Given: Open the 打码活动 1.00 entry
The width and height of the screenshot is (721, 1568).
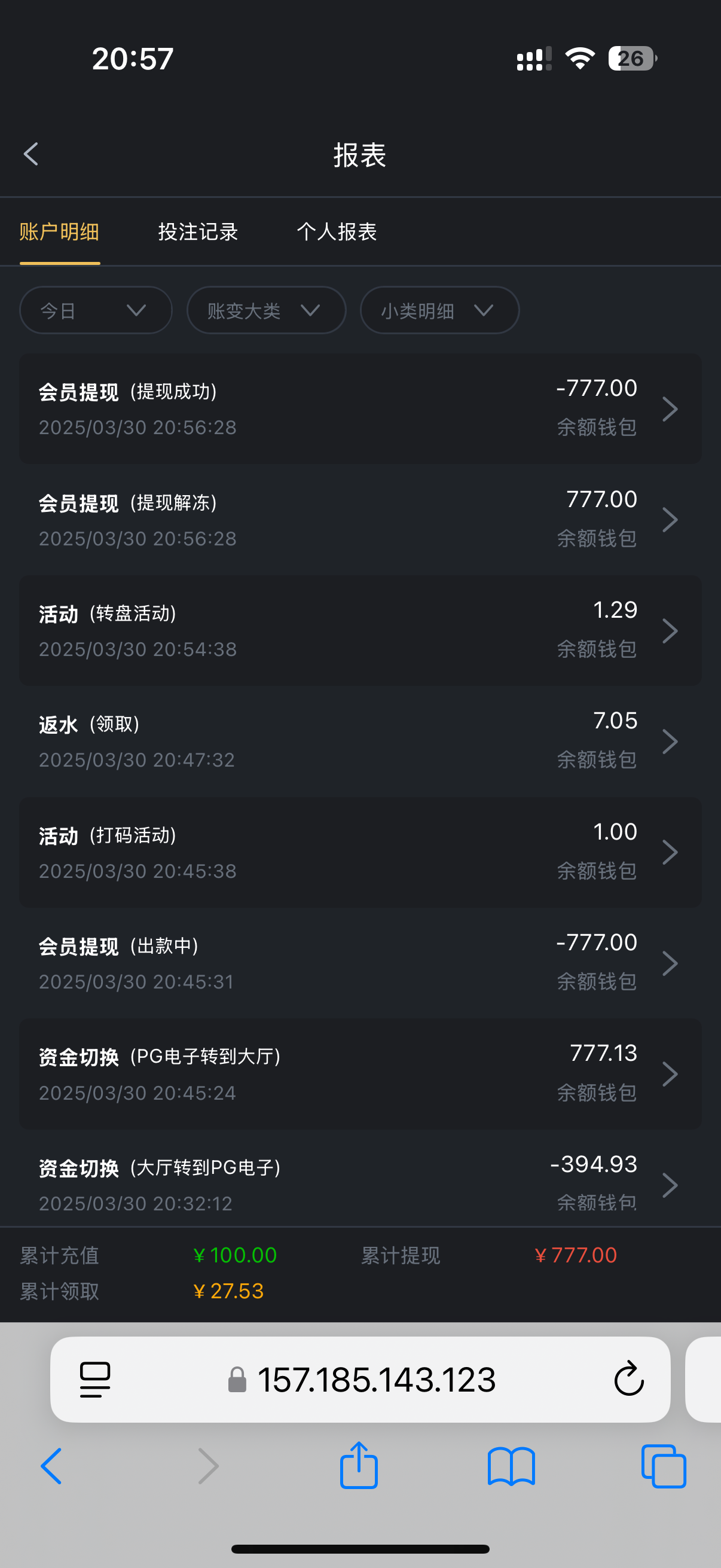Looking at the screenshot, I should tap(360, 852).
